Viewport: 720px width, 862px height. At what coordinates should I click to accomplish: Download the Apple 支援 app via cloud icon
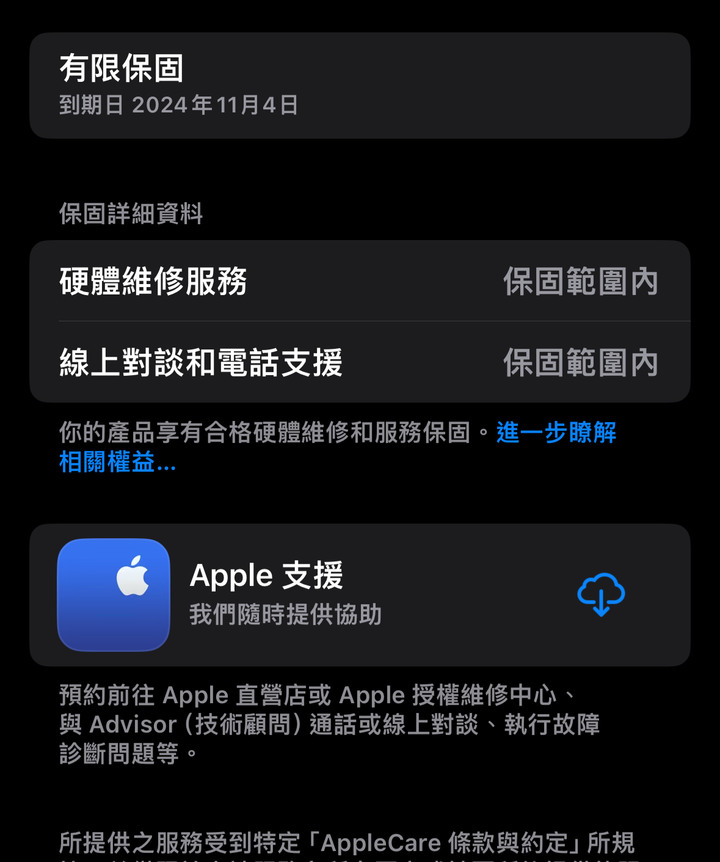point(601,595)
